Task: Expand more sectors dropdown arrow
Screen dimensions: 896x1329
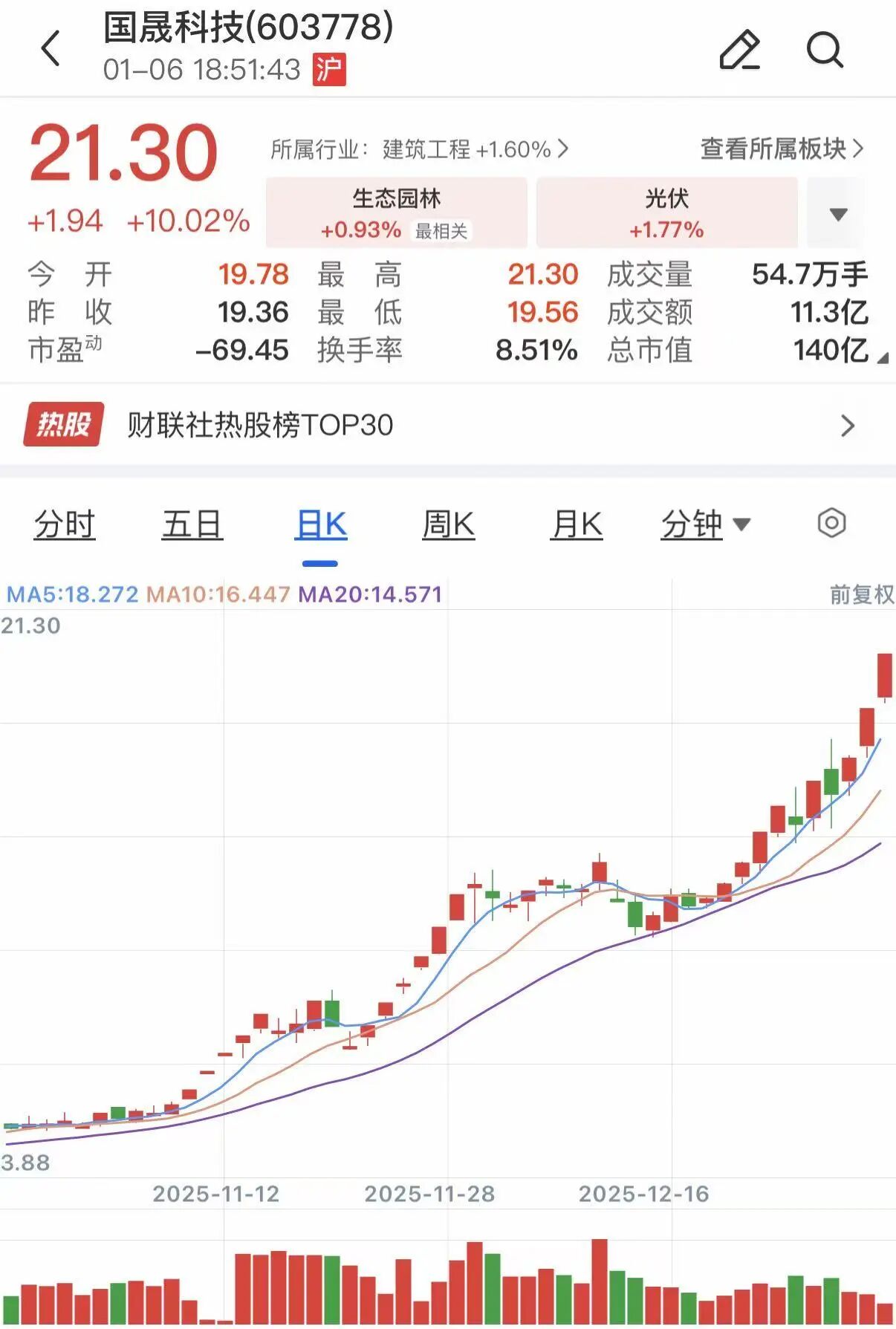Action: coord(837,214)
